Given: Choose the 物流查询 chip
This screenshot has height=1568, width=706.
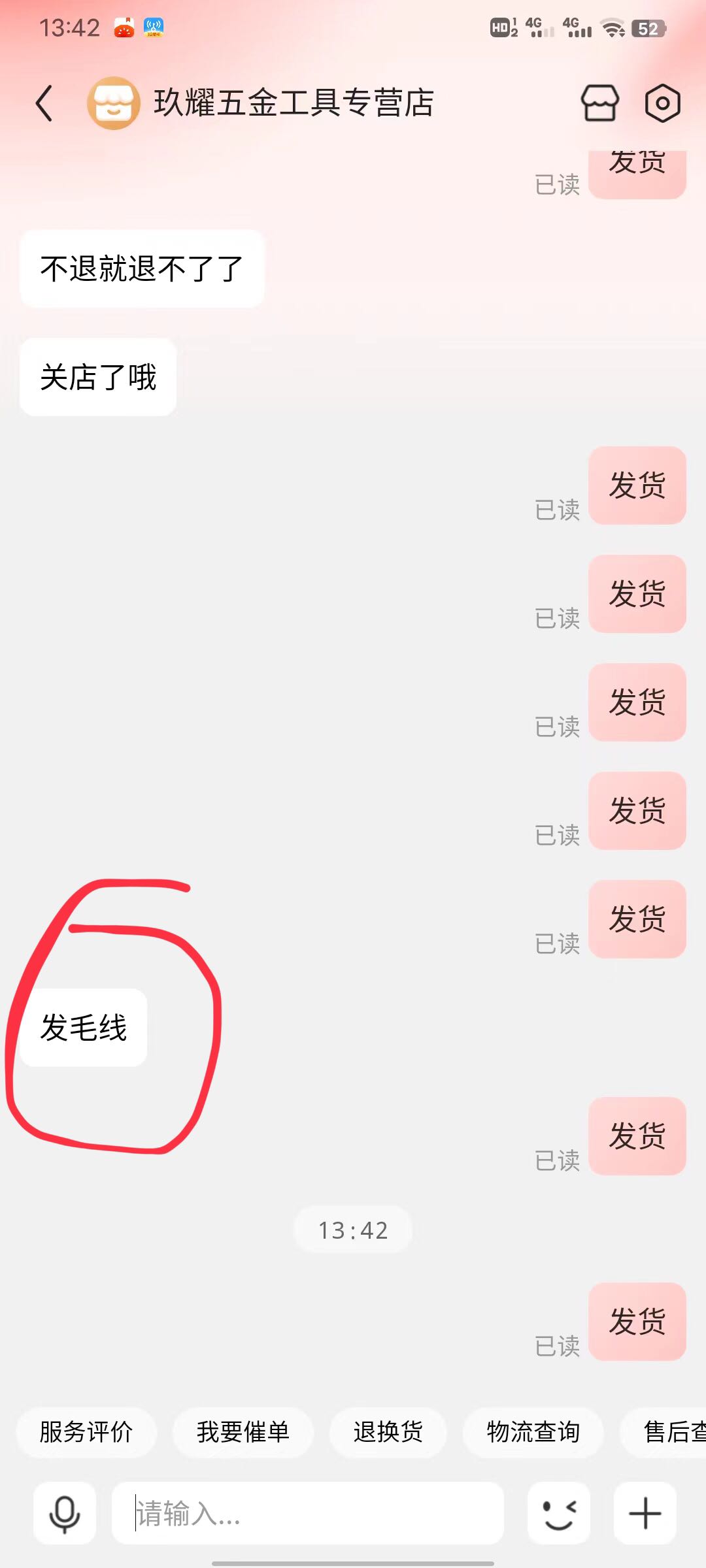Looking at the screenshot, I should (533, 1432).
